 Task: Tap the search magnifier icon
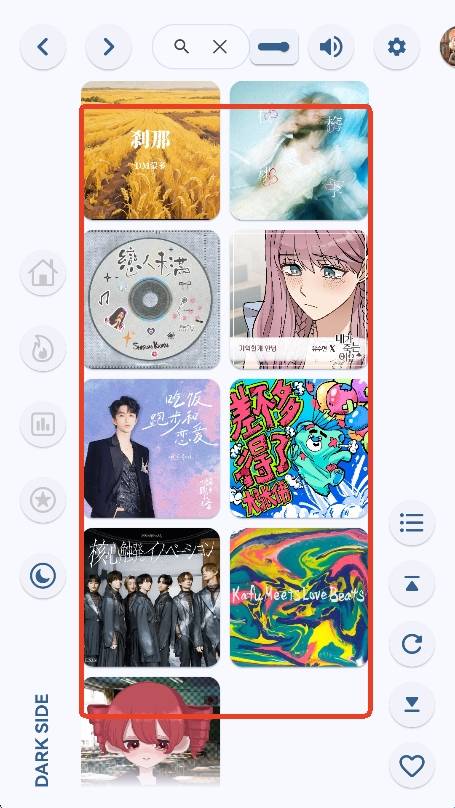(181, 47)
